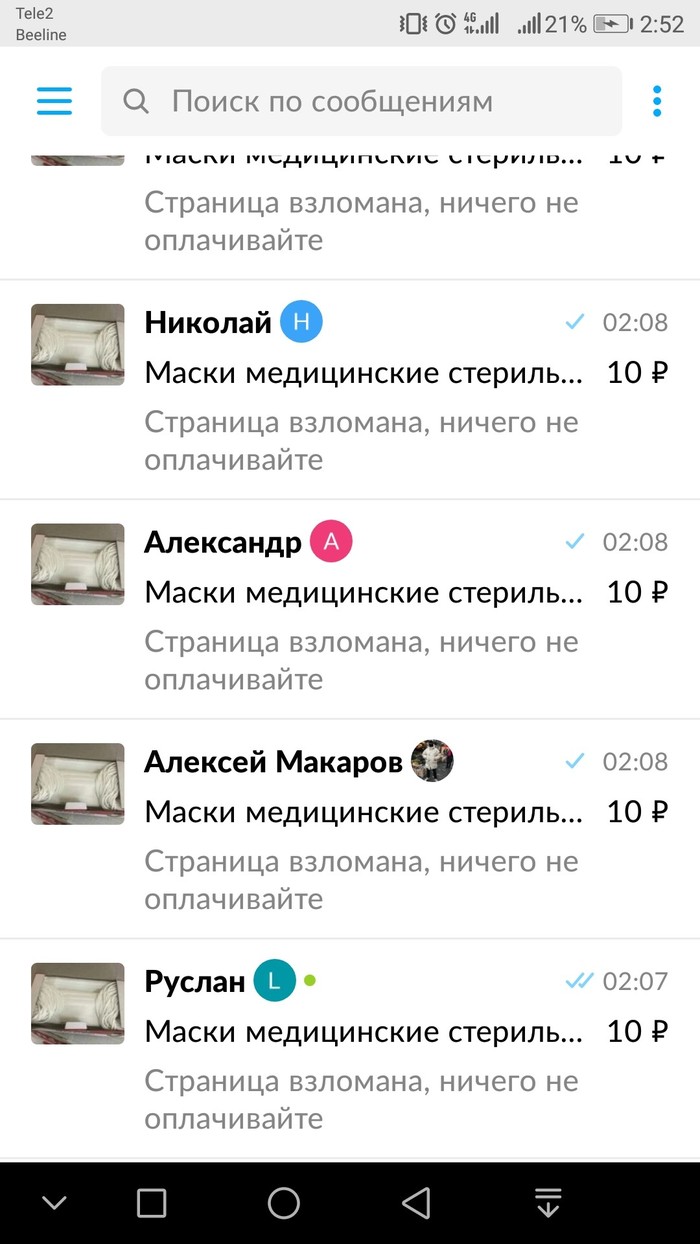700x1244 pixels.
Task: Open recent apps via the square button
Action: click(x=151, y=1203)
